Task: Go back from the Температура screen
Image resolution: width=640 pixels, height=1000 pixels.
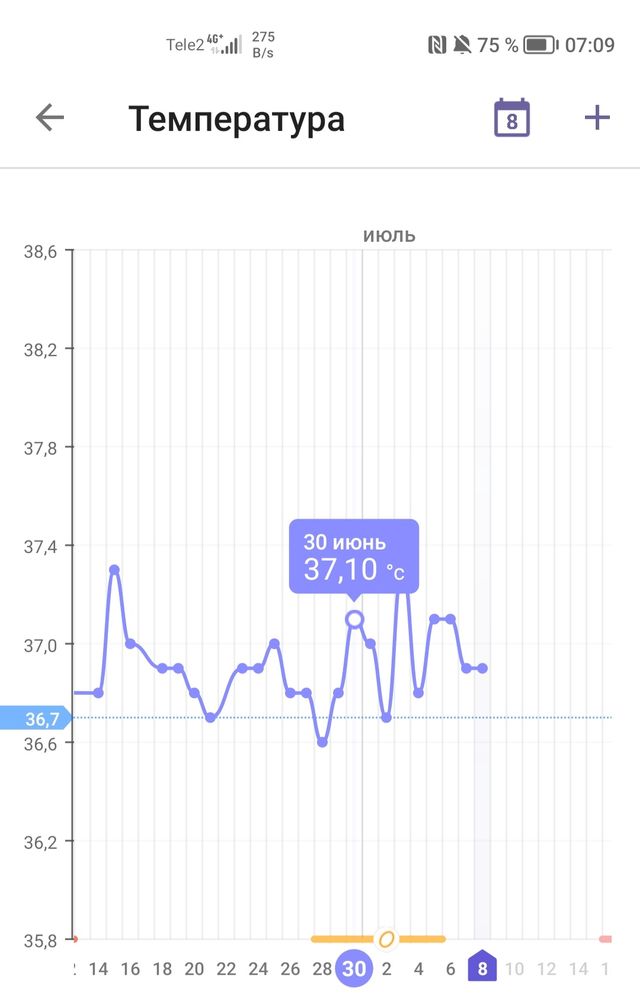Action: pyautogui.click(x=50, y=118)
